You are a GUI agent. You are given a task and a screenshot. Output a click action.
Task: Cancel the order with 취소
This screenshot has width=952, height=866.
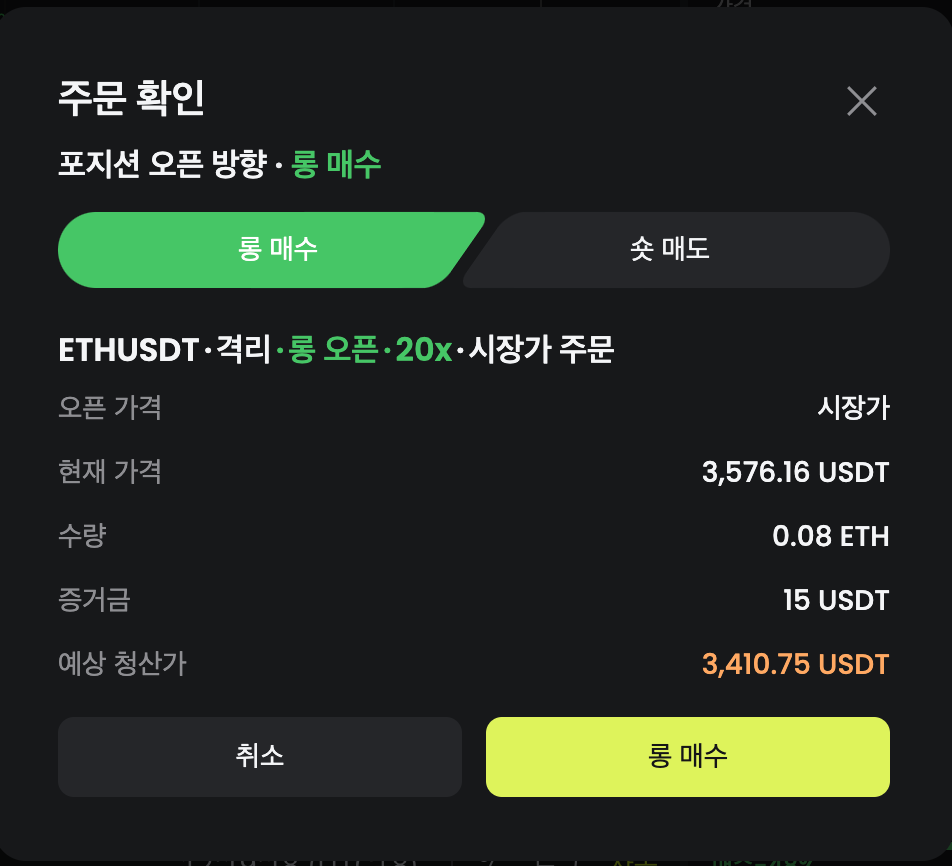pos(259,756)
